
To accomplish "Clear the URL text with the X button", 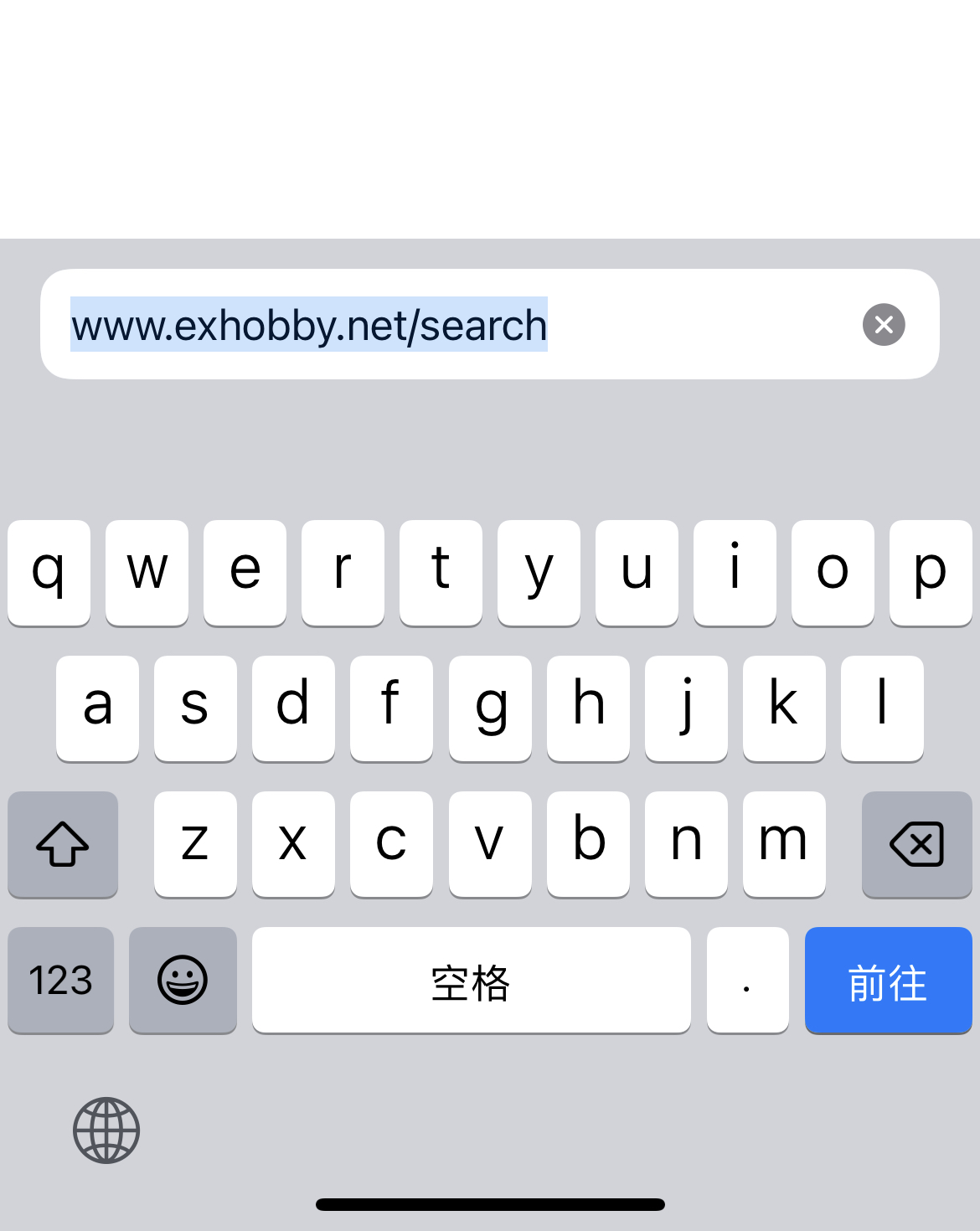I will click(884, 325).
